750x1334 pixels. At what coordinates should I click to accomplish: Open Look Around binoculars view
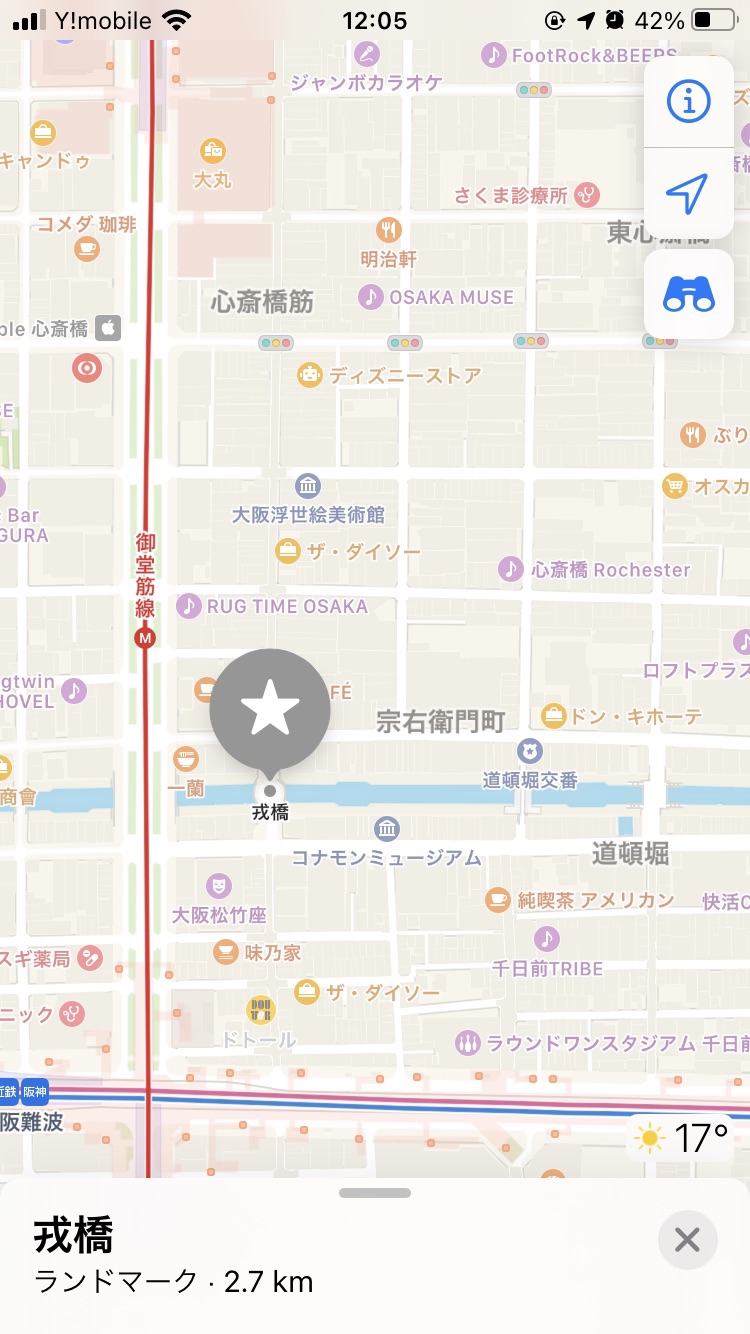click(x=689, y=294)
